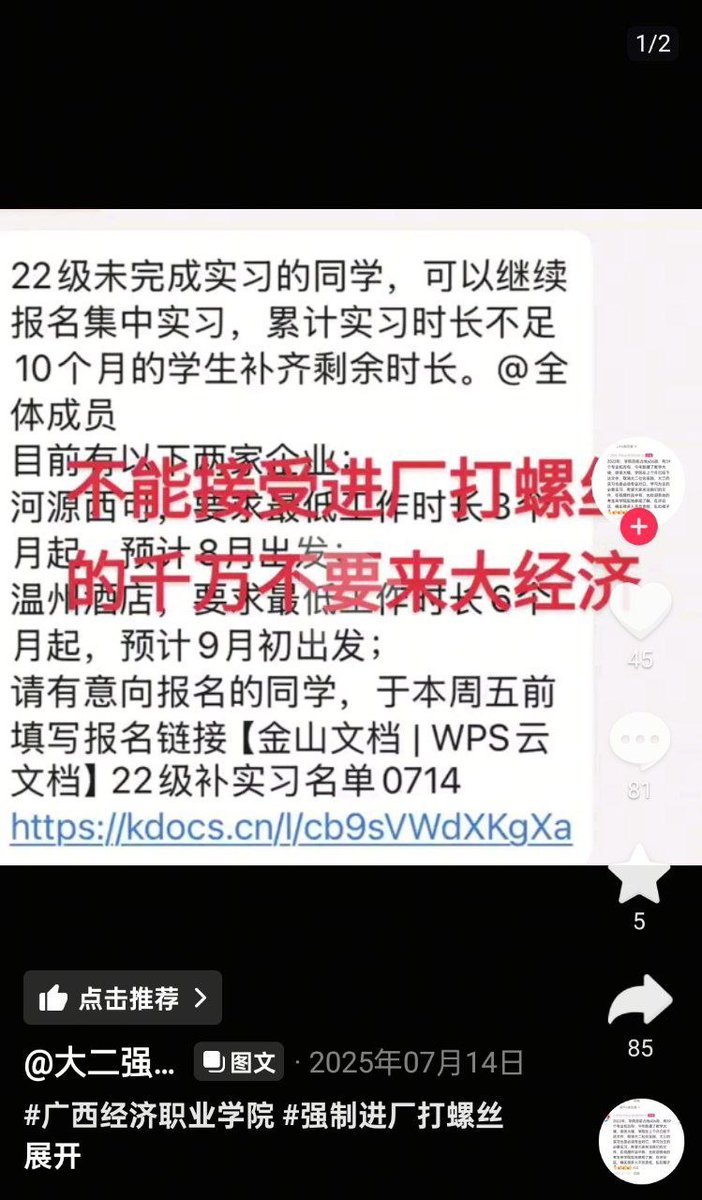Open the round thumbnail at the bottom right
This screenshot has width=702, height=1200.
[641, 1141]
